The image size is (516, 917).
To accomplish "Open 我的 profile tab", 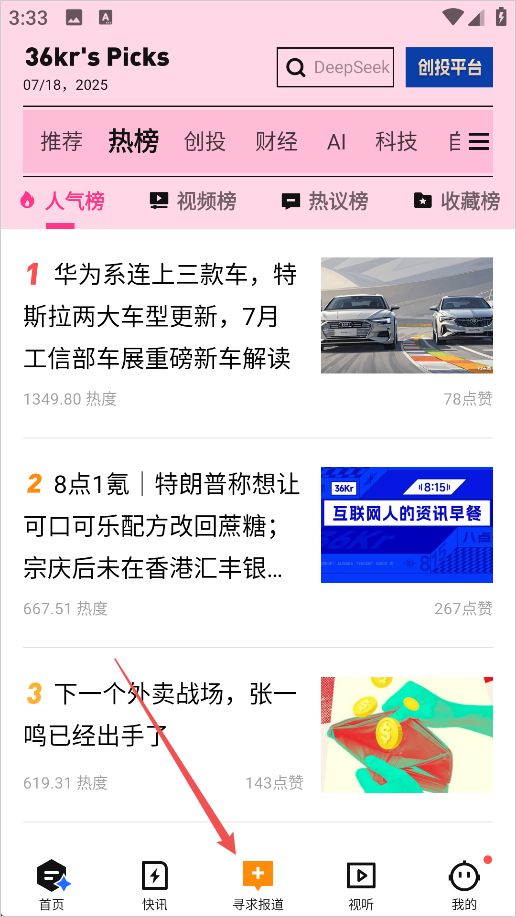I will (465, 884).
